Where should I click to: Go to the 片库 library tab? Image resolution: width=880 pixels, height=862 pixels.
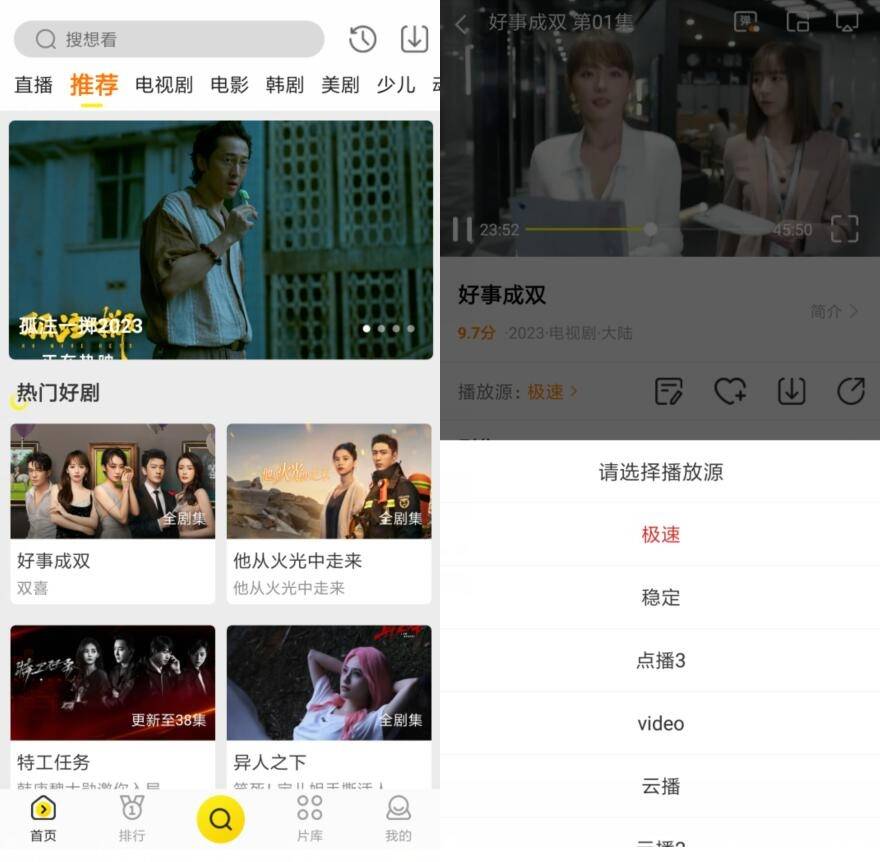point(309,818)
